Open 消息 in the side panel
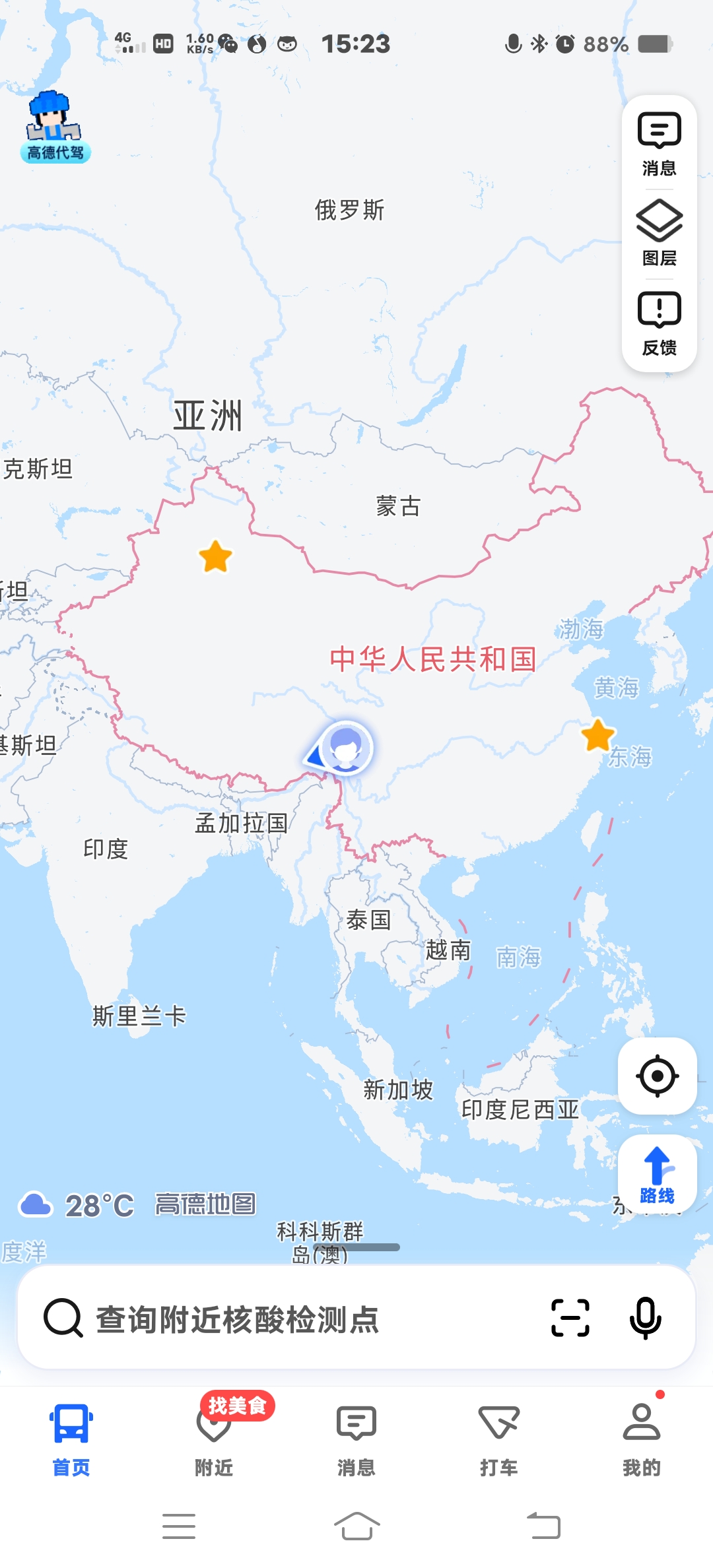 point(659,144)
